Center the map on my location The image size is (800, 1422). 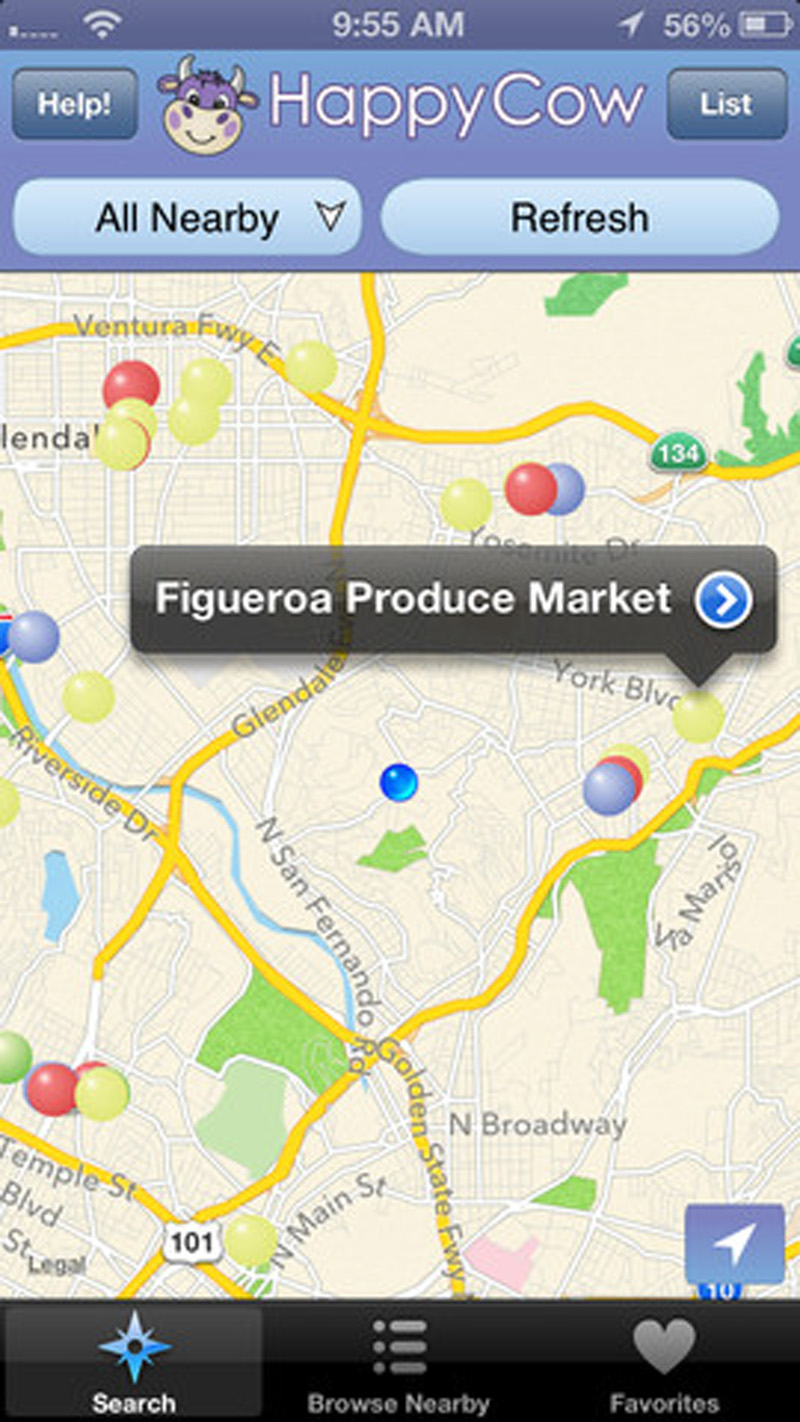tap(734, 1244)
